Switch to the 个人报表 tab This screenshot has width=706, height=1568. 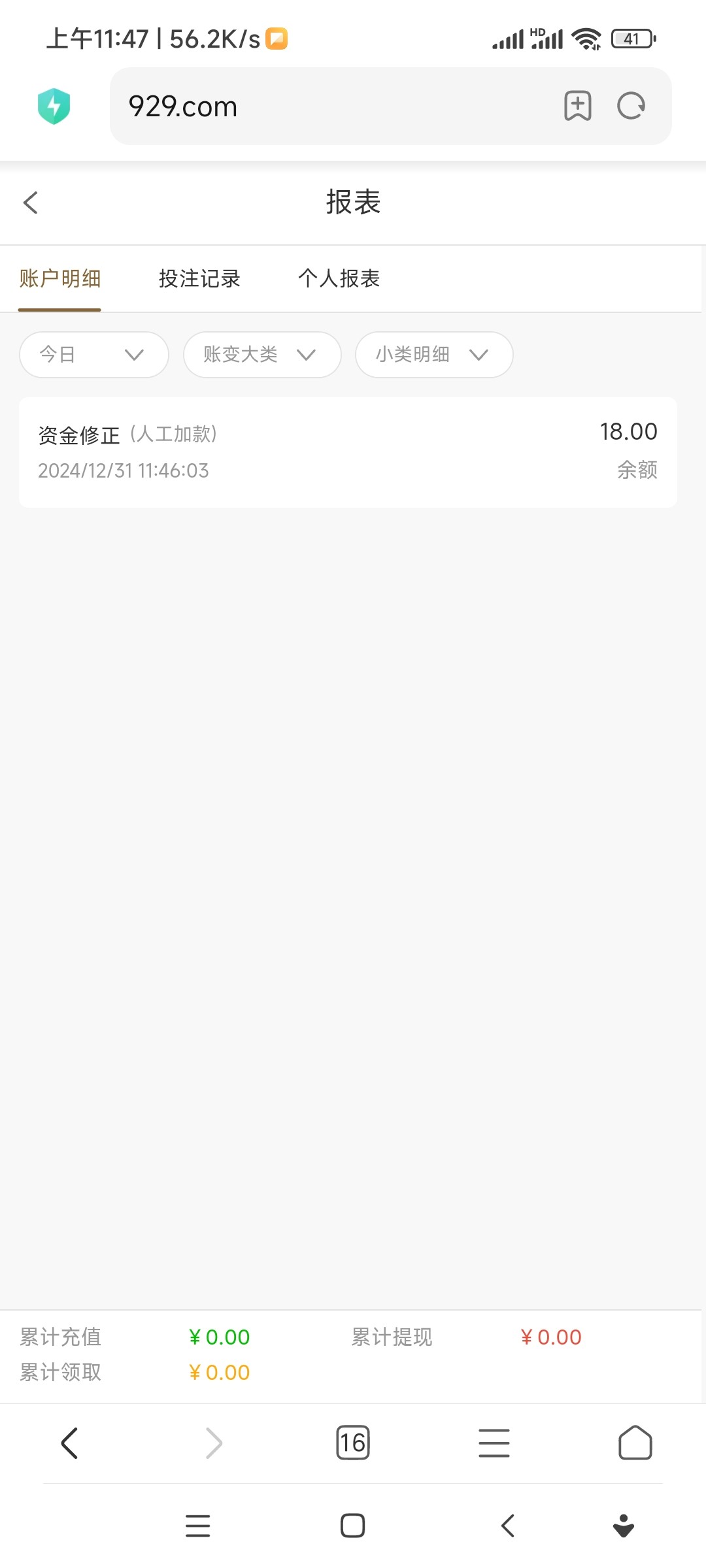pos(339,279)
